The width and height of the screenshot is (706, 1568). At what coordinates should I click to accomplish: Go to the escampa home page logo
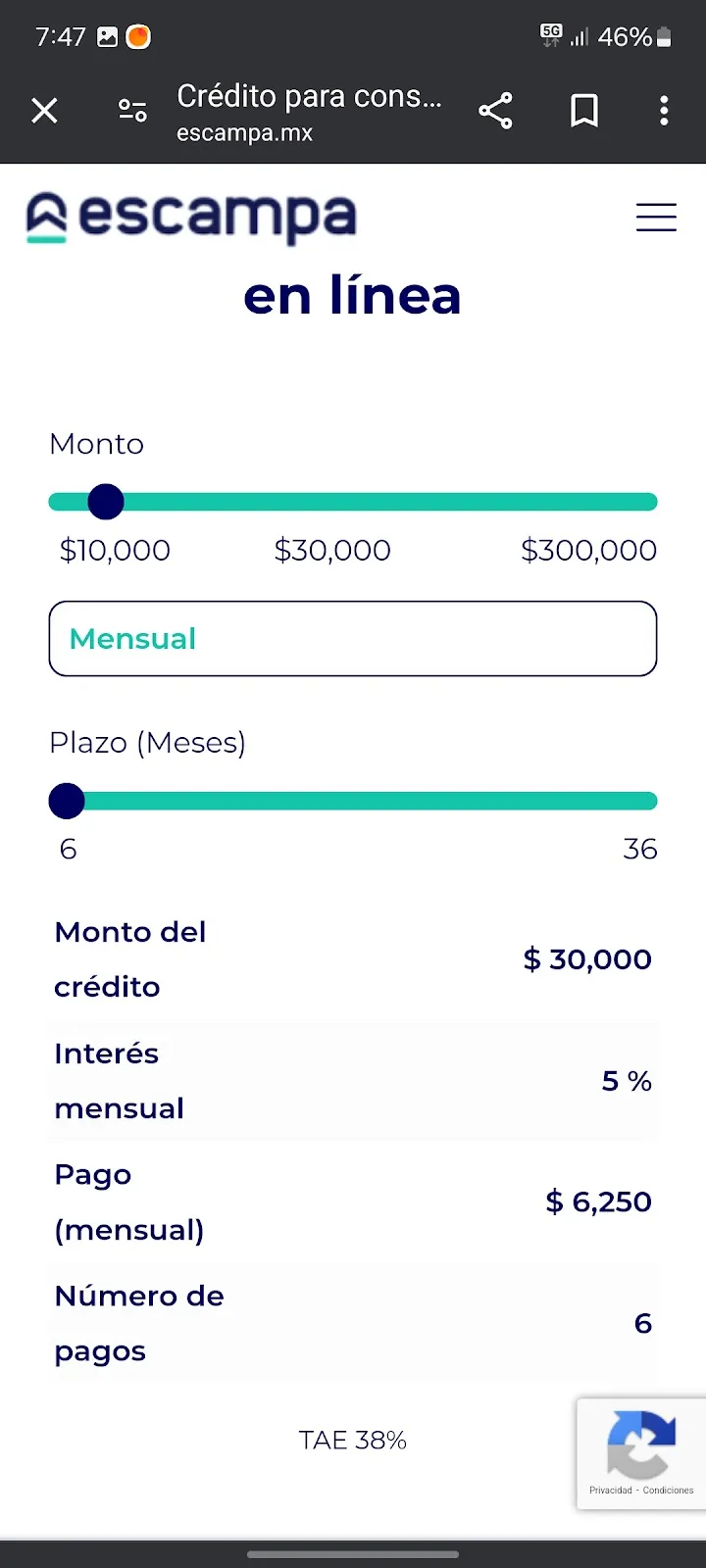click(191, 217)
